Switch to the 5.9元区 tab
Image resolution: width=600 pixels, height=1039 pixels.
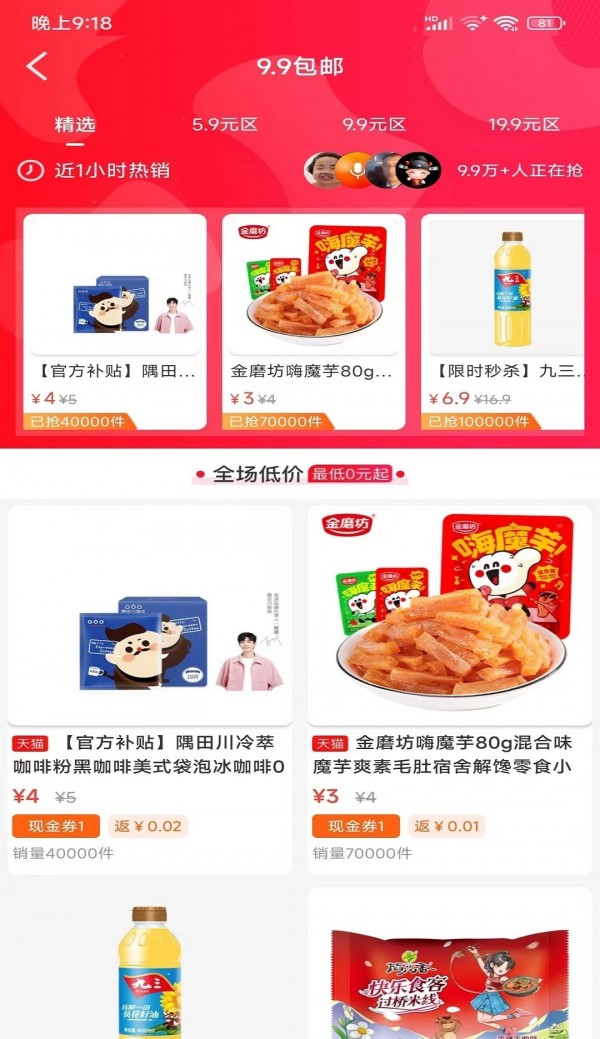click(x=225, y=125)
